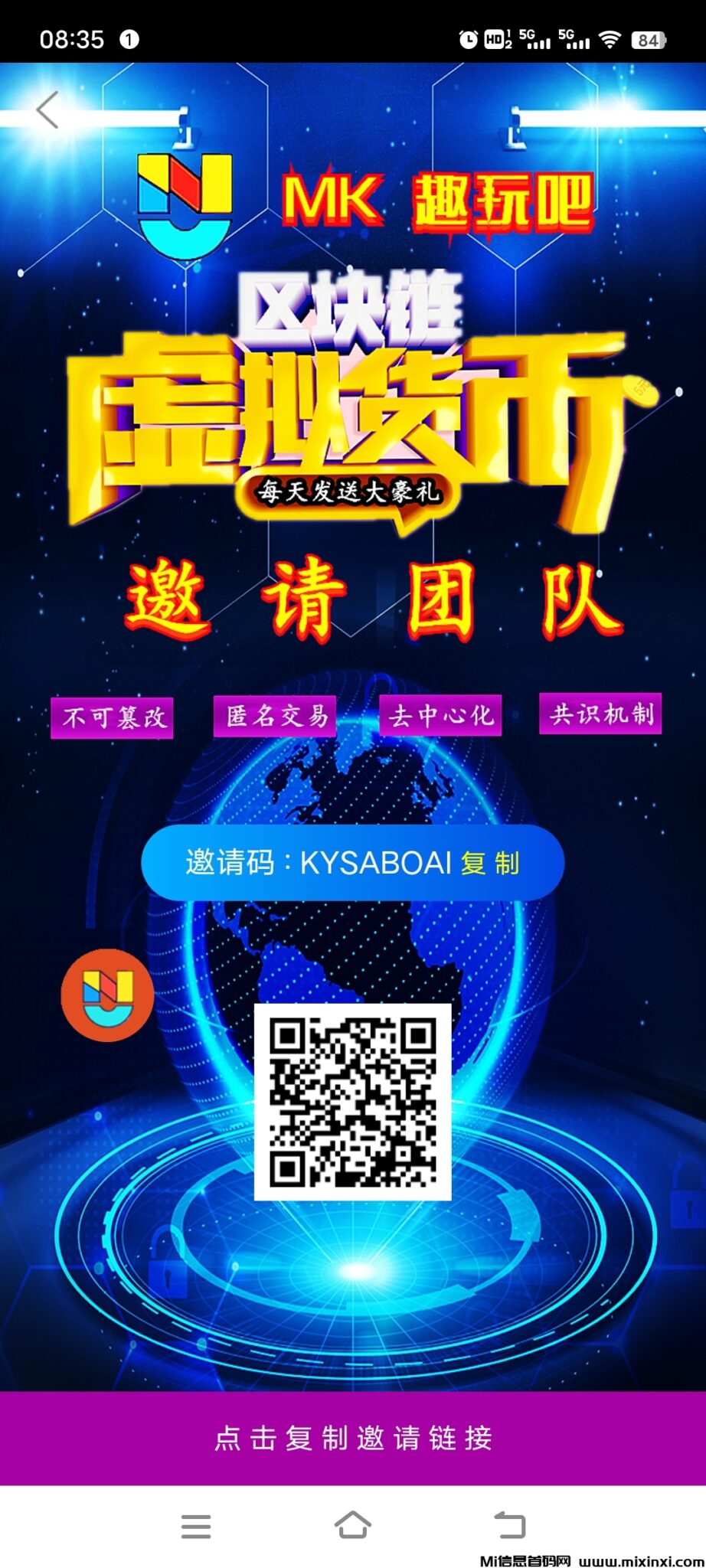Image resolution: width=706 pixels, height=1568 pixels.
Task: Go to the home screen
Action: 353,1524
